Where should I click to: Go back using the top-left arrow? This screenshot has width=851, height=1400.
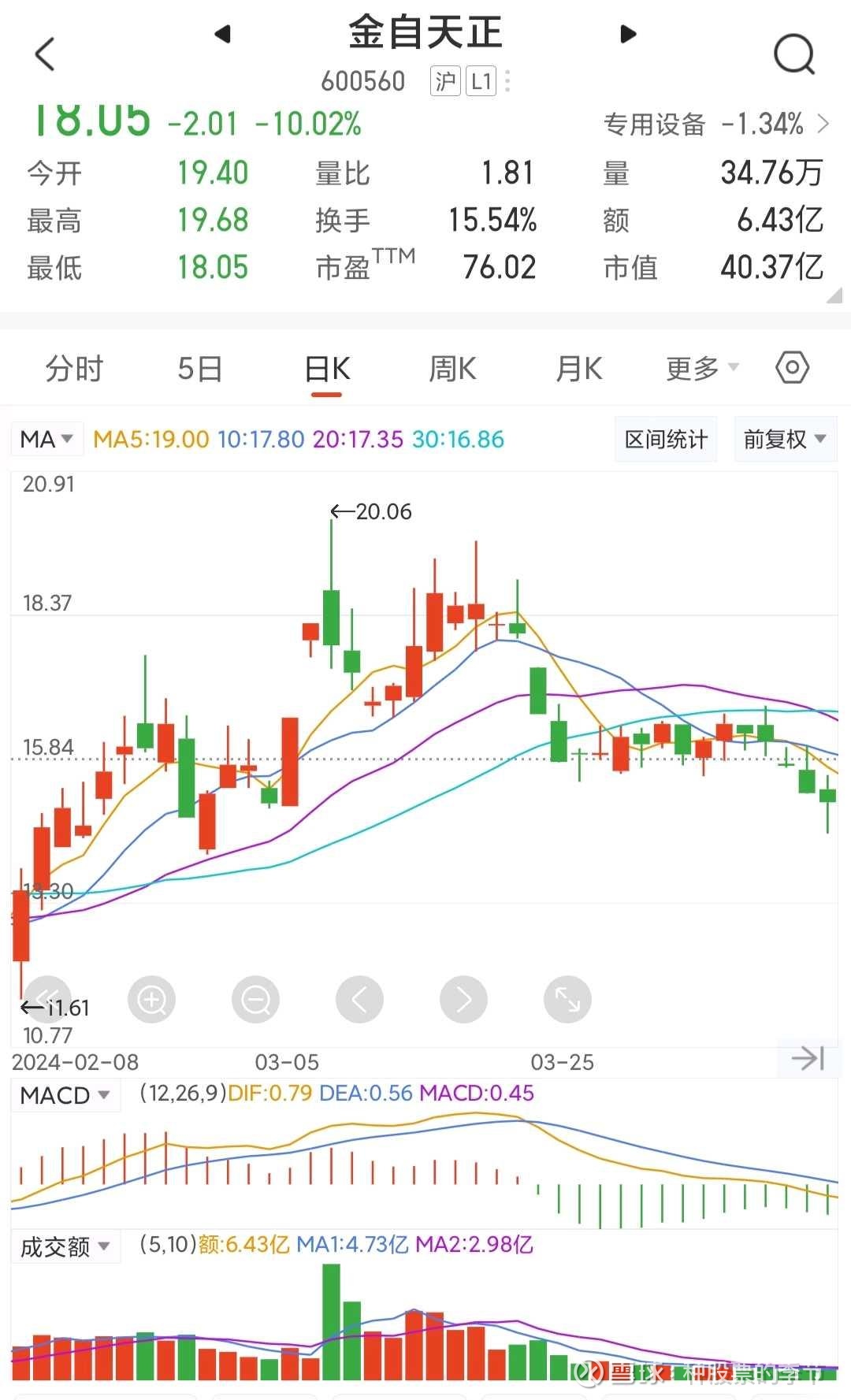46,54
